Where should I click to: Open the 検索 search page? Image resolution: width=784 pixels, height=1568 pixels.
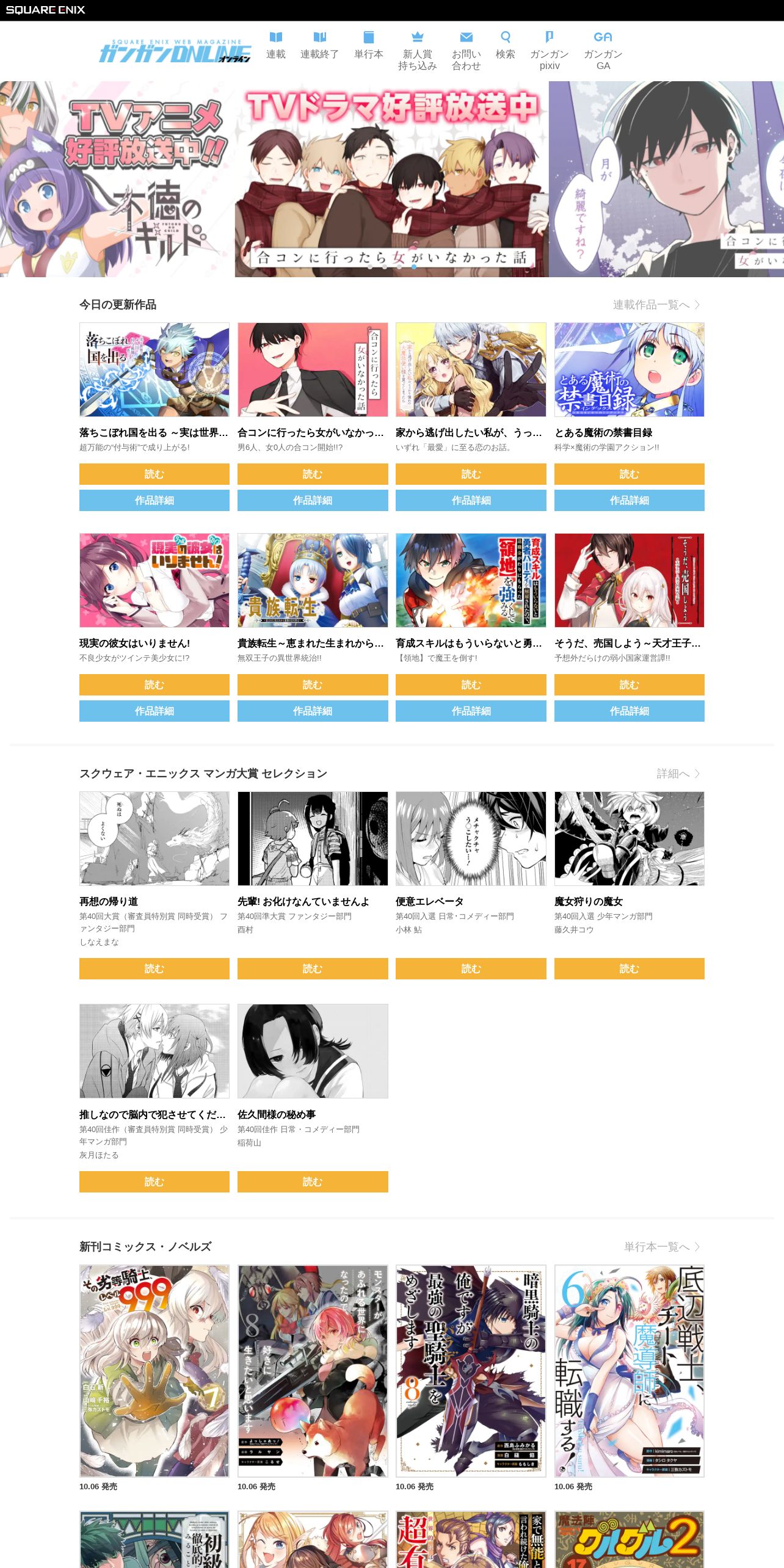(x=505, y=46)
